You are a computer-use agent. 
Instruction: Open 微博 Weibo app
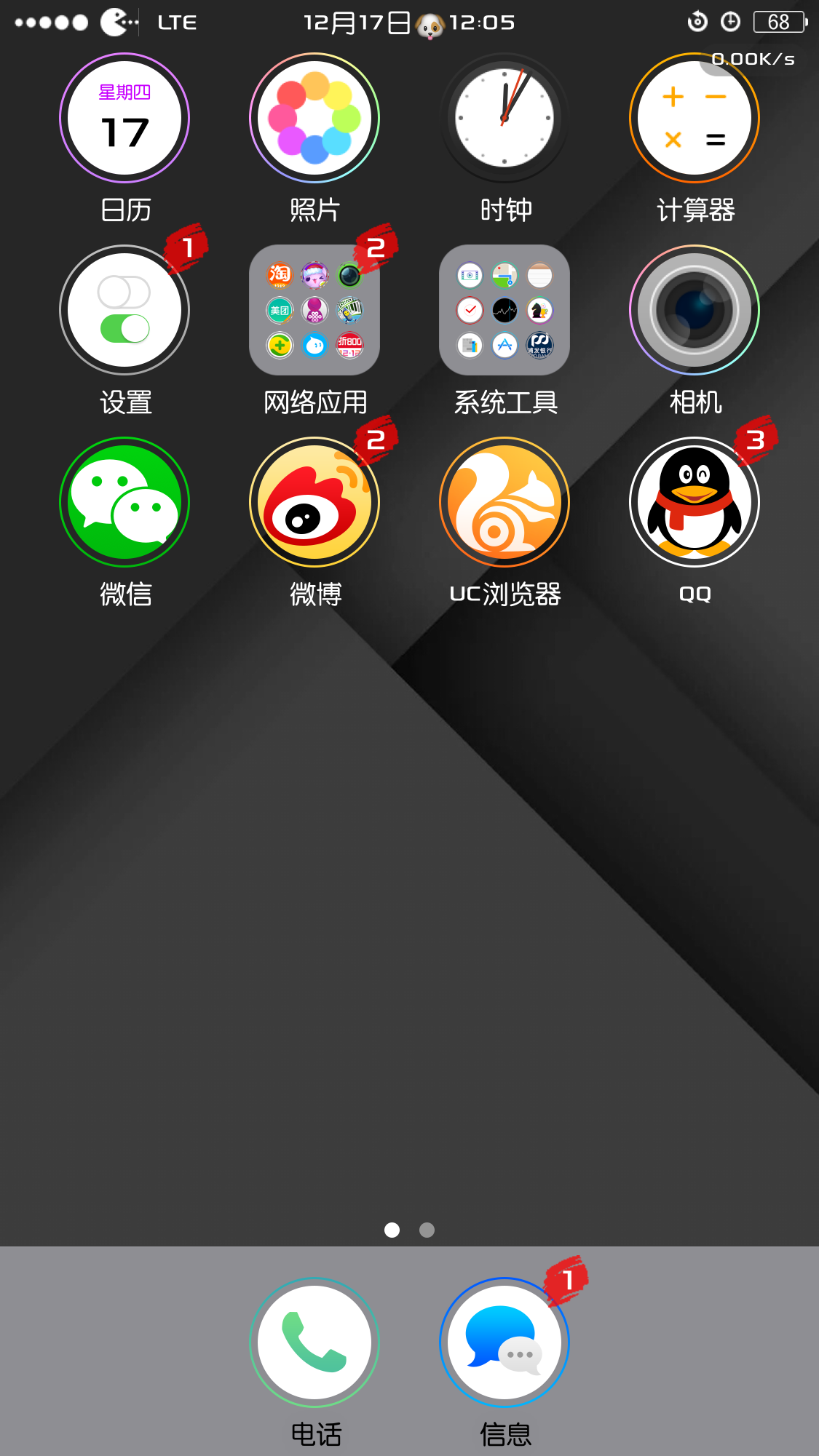314,502
